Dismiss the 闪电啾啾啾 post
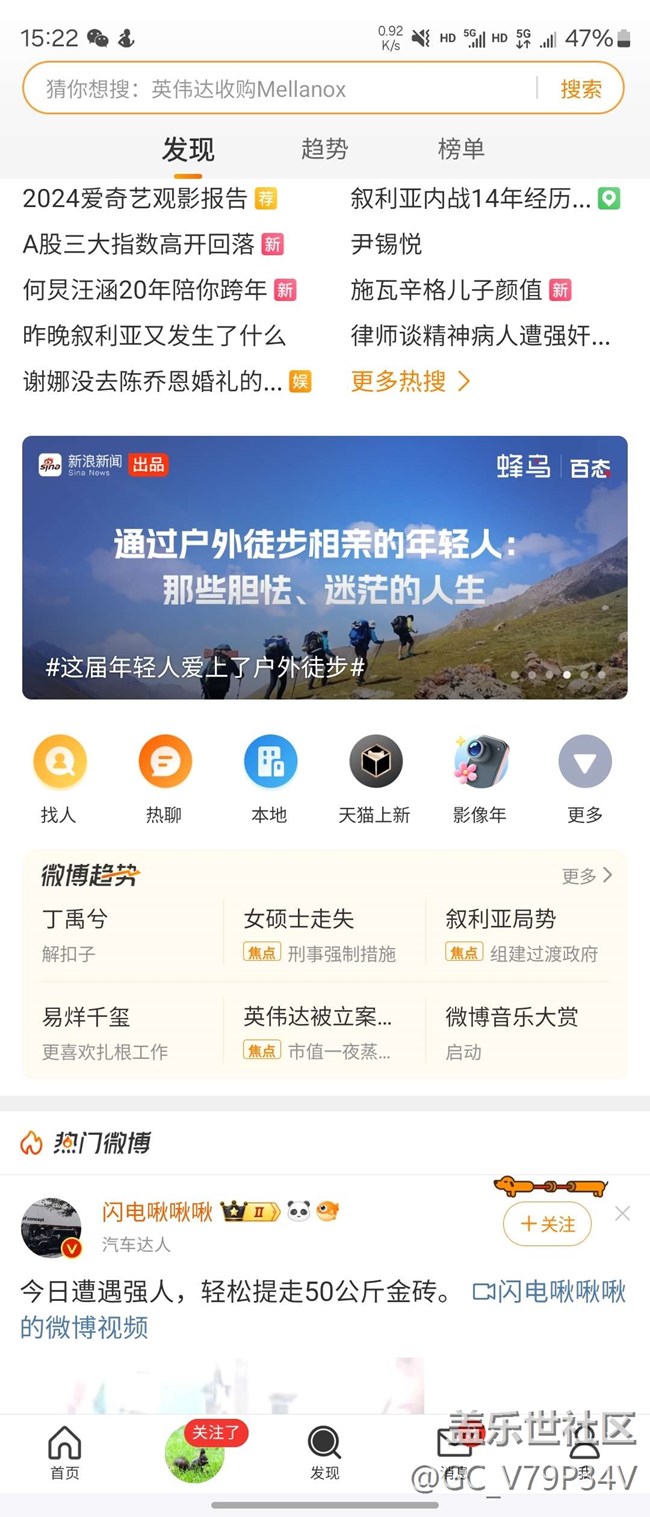 click(x=622, y=1213)
